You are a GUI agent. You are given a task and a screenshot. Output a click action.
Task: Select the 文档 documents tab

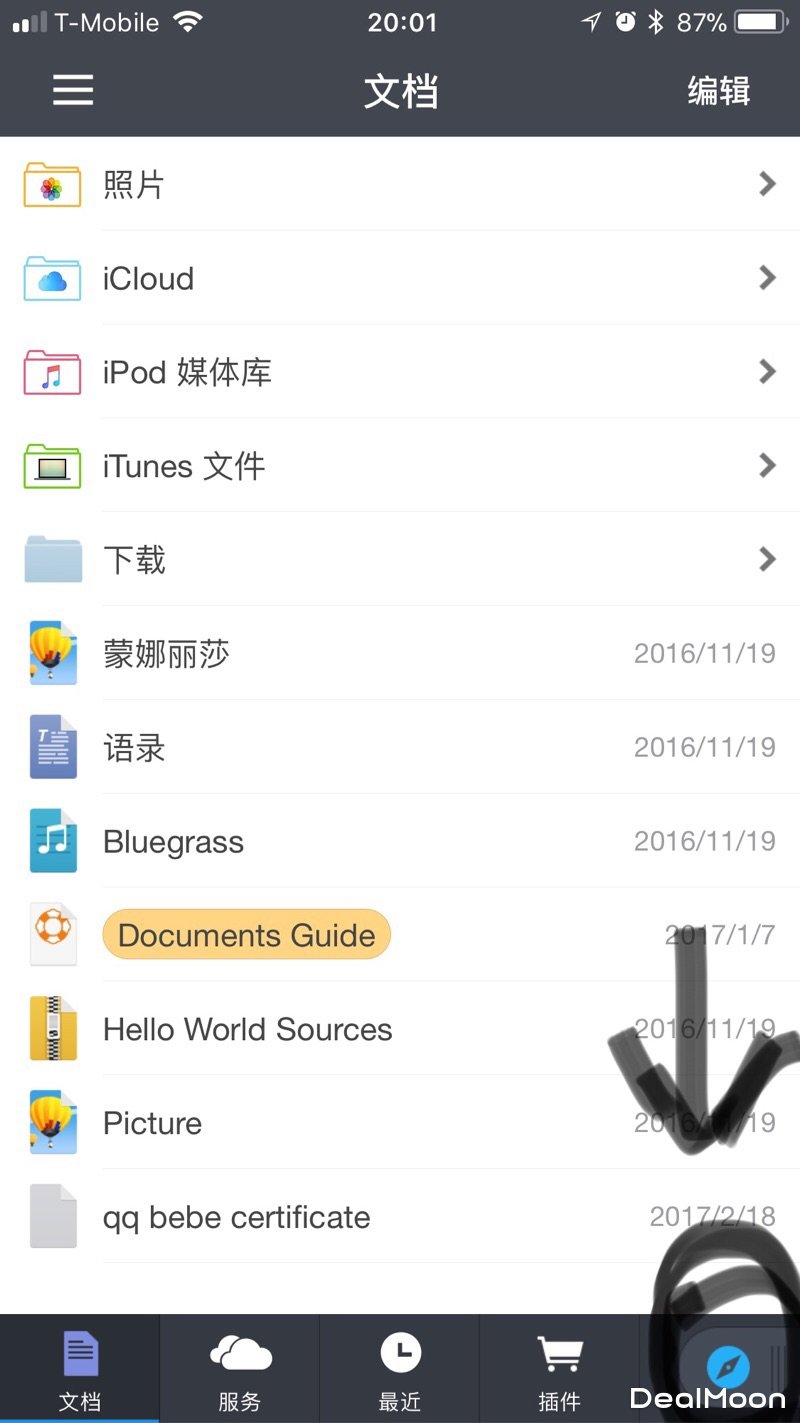click(x=80, y=1368)
